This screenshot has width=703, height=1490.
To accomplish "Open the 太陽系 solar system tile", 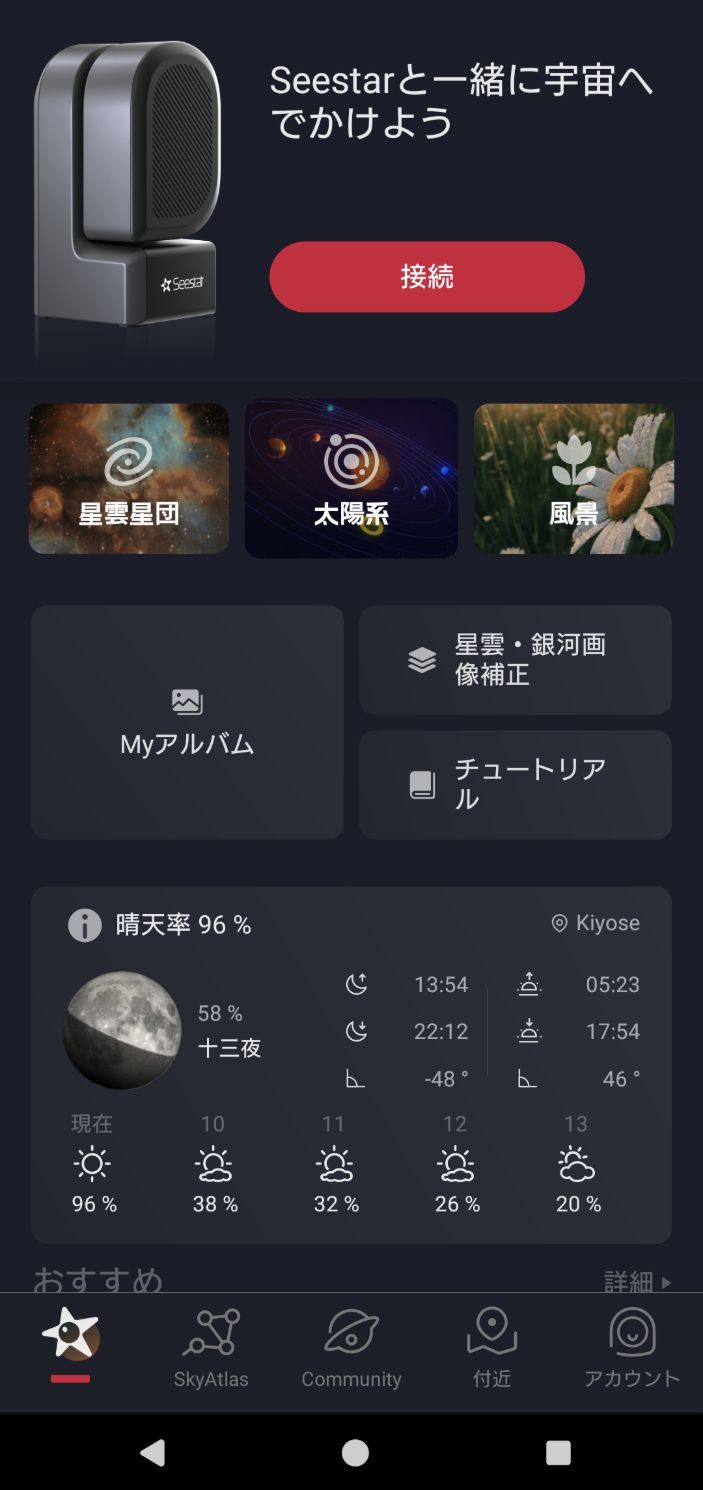I will [351, 479].
